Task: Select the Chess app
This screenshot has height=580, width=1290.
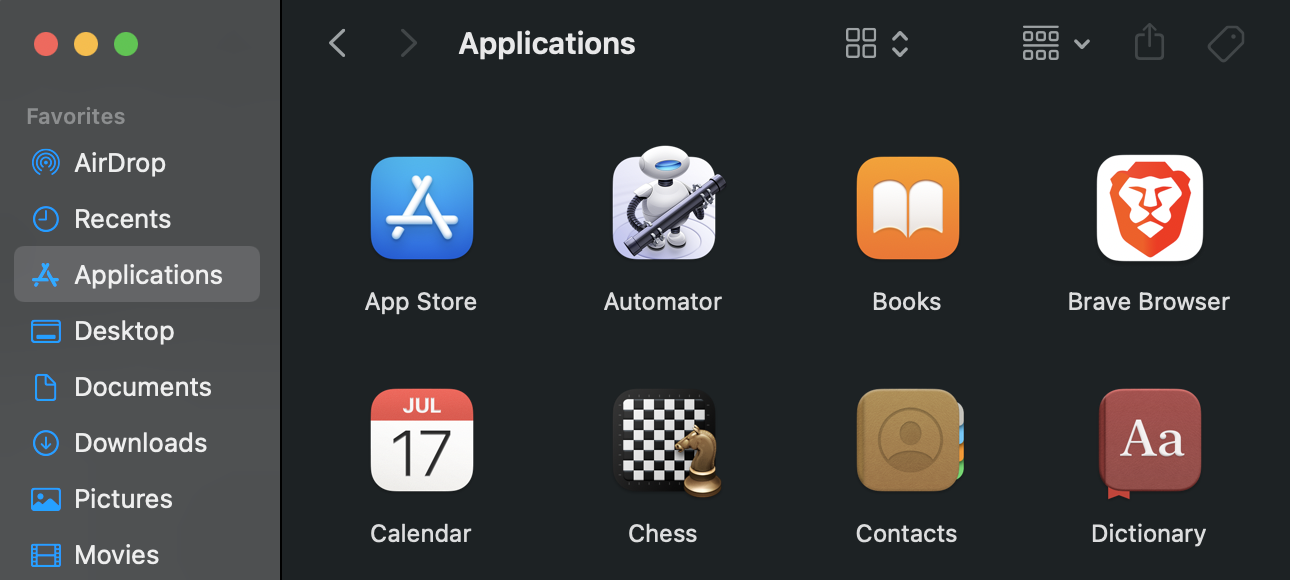Action: click(x=664, y=441)
